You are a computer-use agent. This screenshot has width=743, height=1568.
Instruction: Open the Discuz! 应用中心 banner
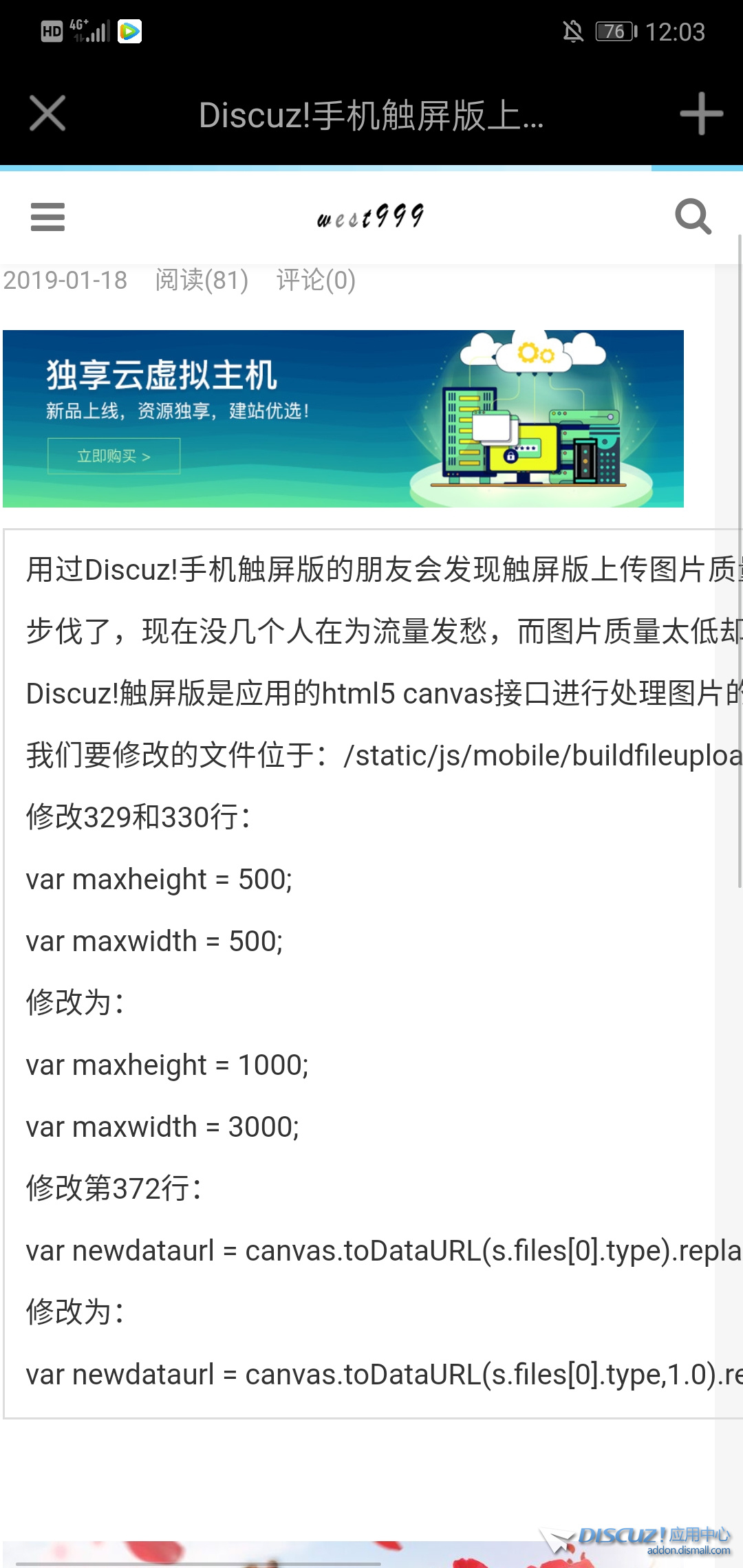click(x=640, y=1540)
